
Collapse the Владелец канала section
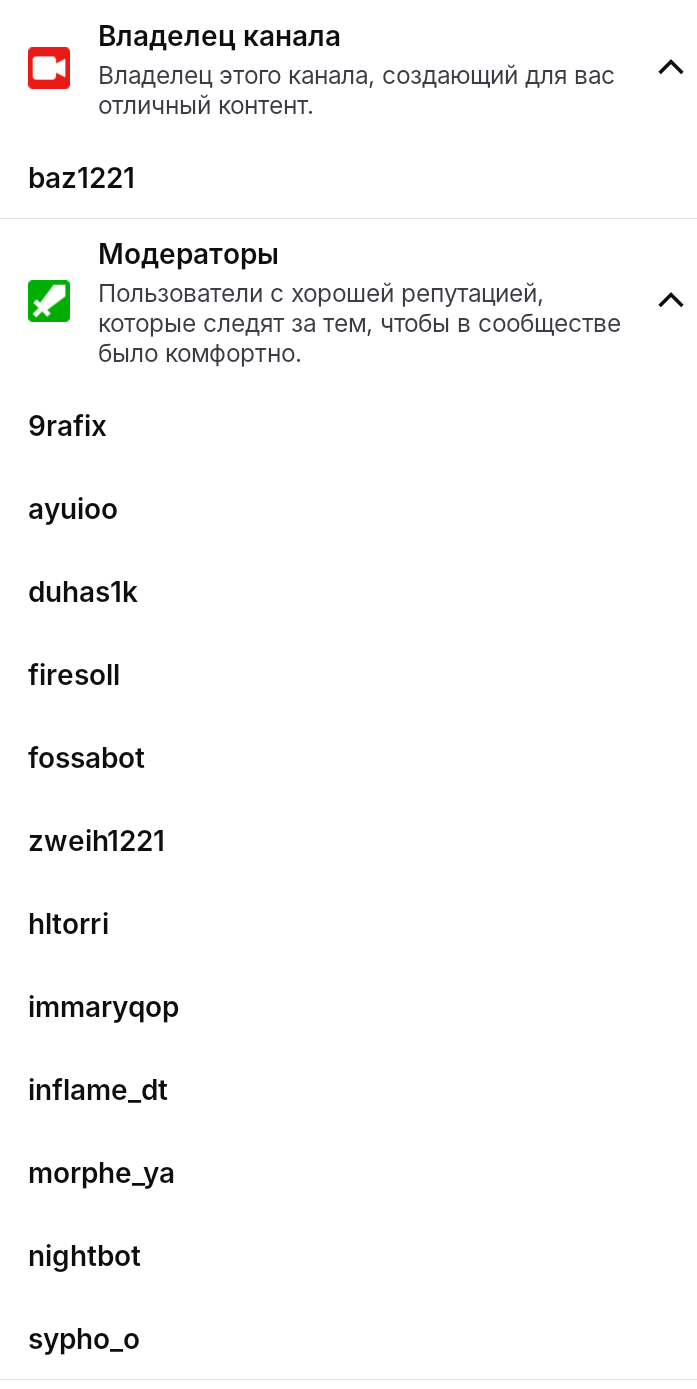670,68
